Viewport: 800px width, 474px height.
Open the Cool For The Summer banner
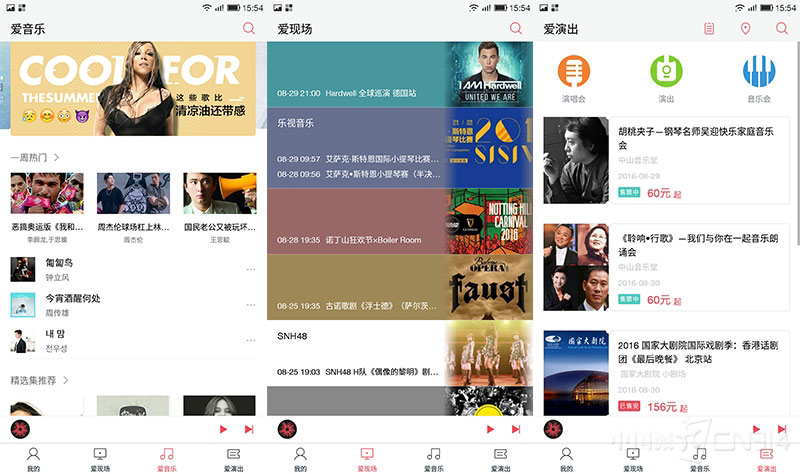(x=133, y=89)
